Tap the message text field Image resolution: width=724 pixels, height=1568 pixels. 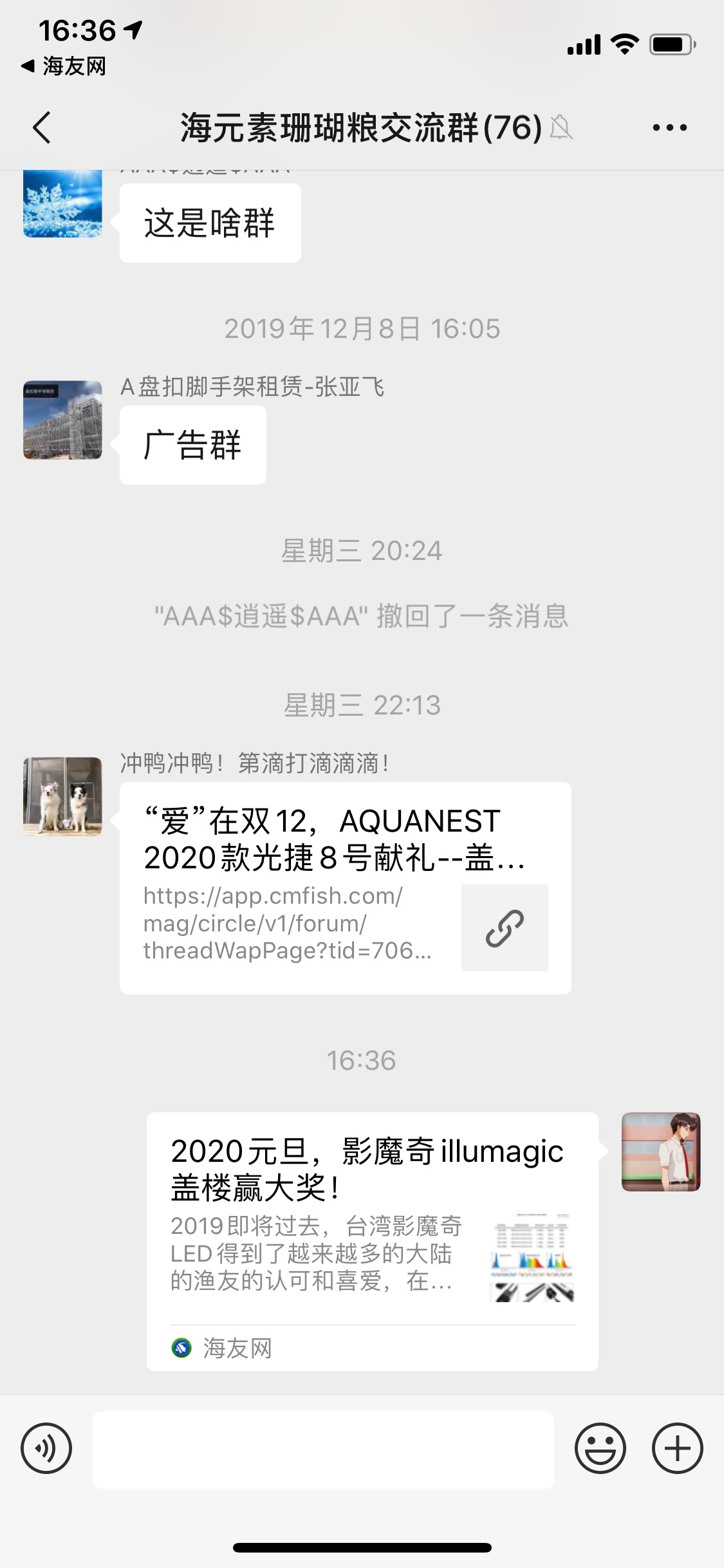point(323,1450)
